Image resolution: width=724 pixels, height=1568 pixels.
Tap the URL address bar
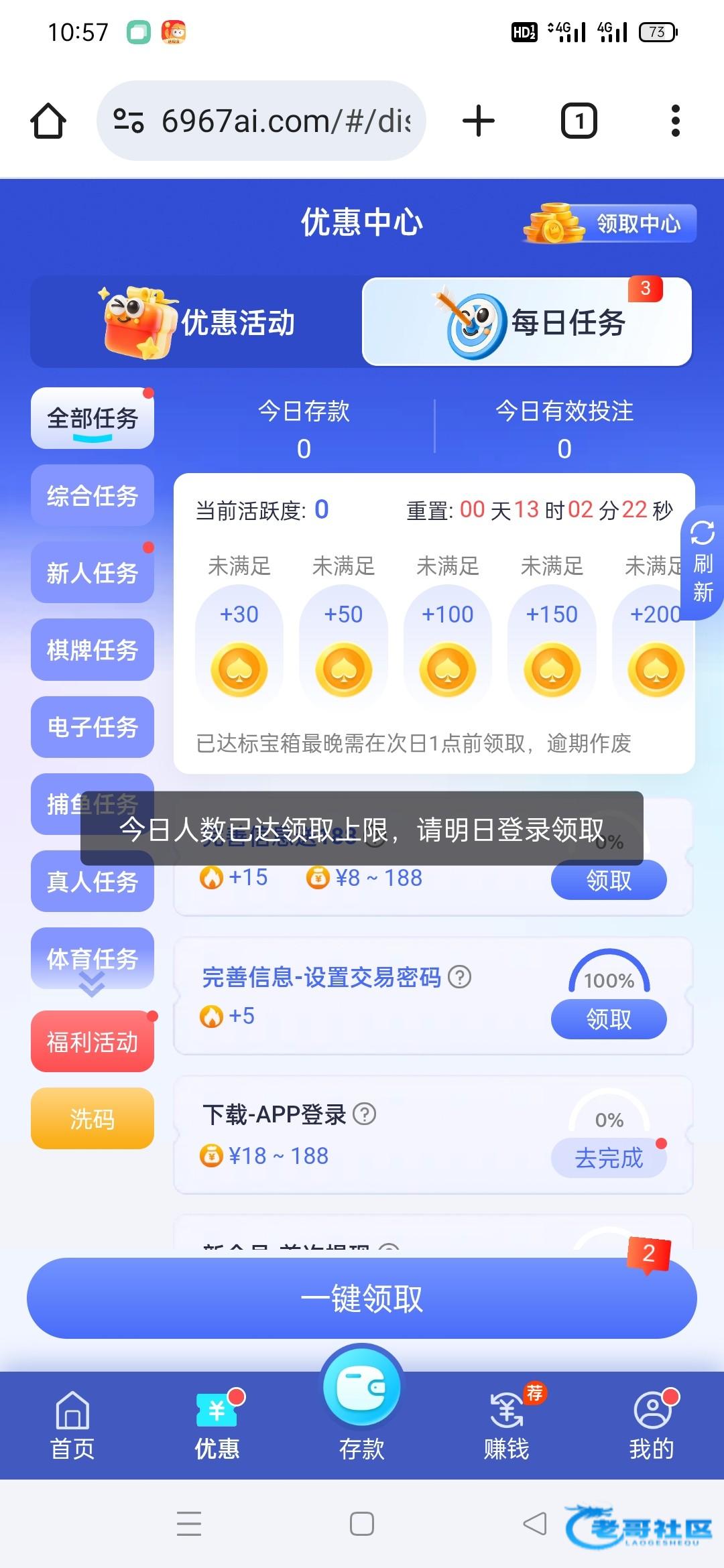[x=261, y=121]
